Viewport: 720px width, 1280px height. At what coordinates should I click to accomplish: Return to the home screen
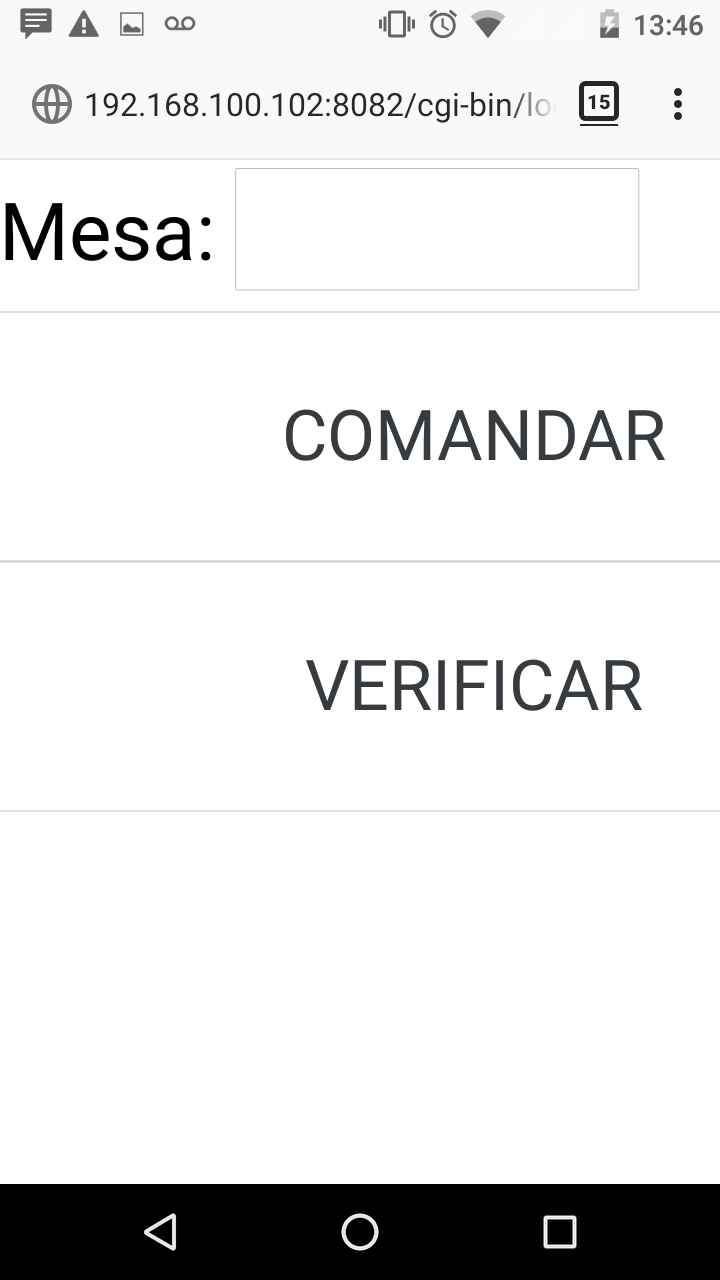tap(360, 1232)
